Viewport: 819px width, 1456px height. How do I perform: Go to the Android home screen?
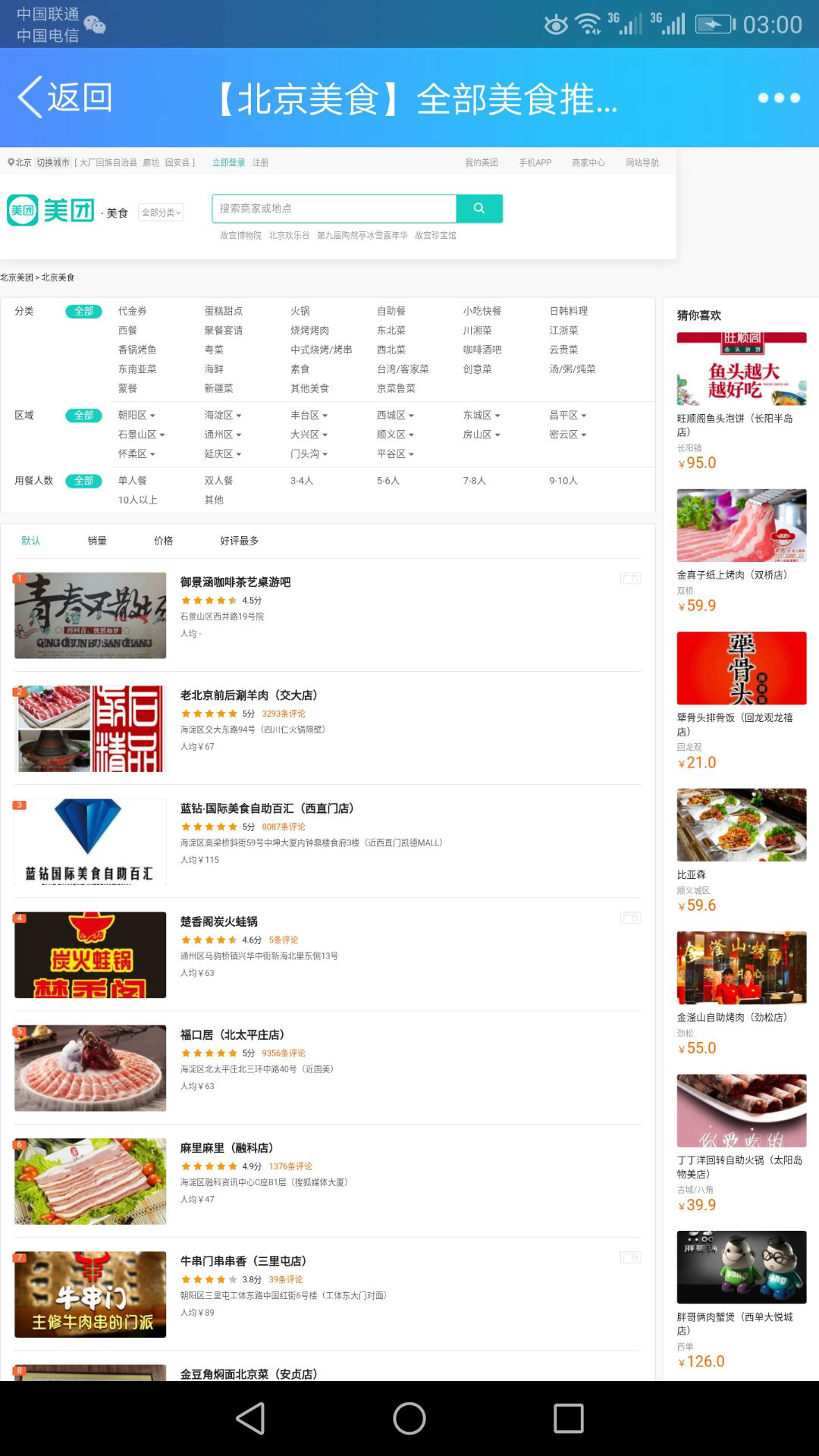tap(409, 1418)
